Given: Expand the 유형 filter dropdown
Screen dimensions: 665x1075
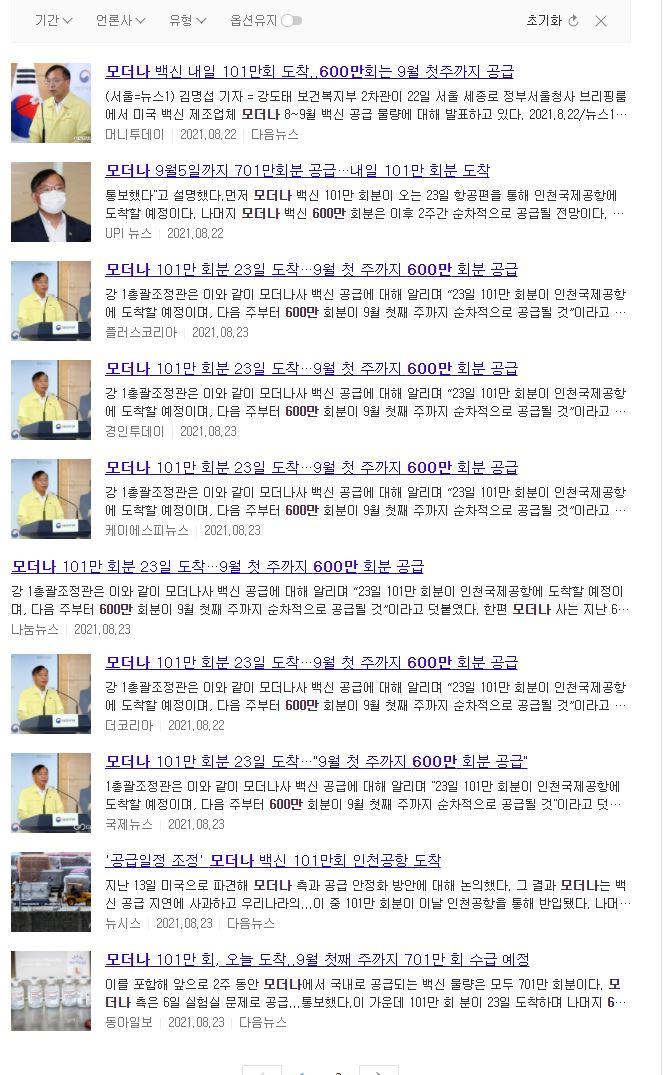Looking at the screenshot, I should 187,20.
